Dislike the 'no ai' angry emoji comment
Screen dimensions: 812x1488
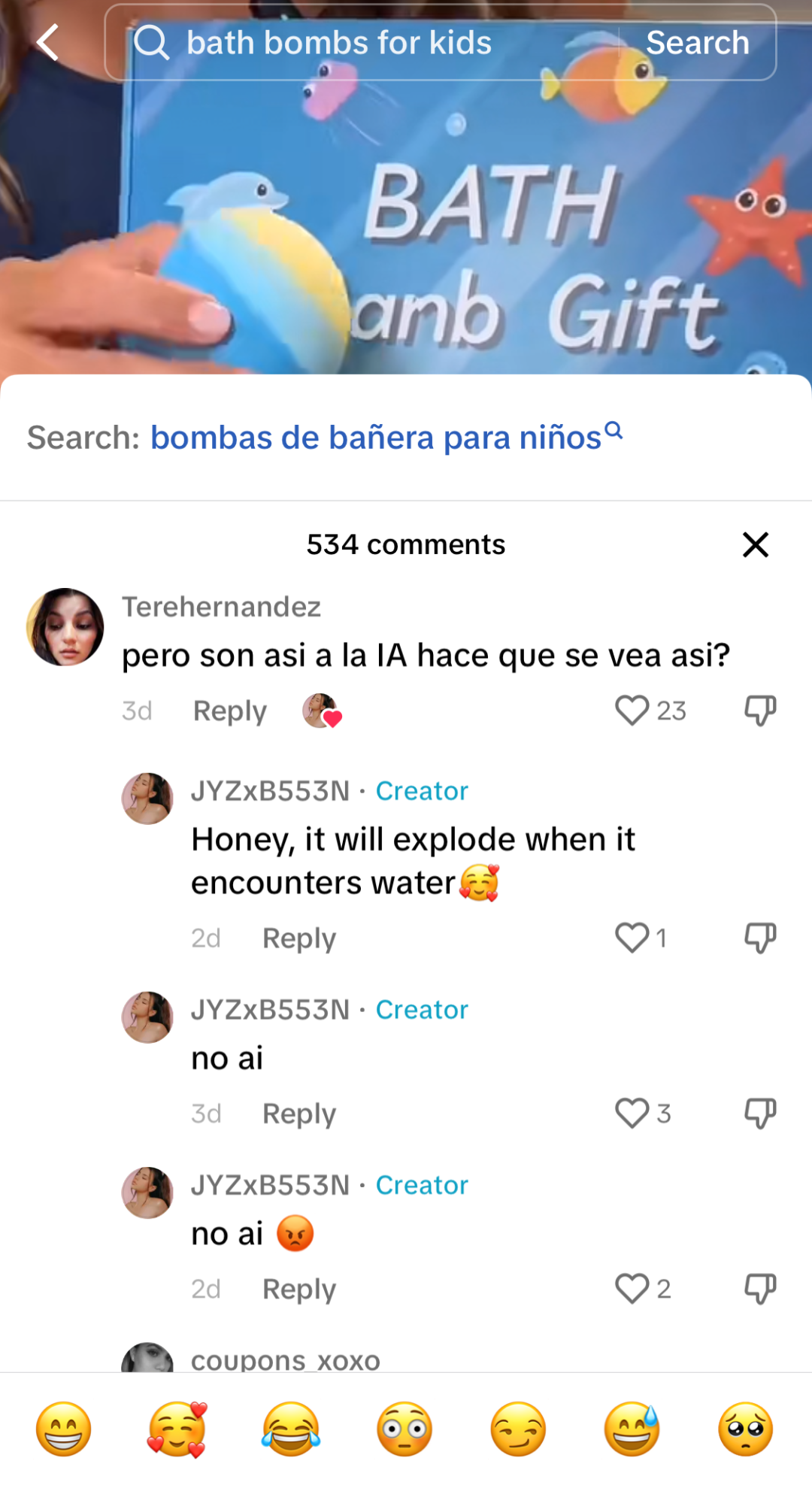tap(759, 1288)
